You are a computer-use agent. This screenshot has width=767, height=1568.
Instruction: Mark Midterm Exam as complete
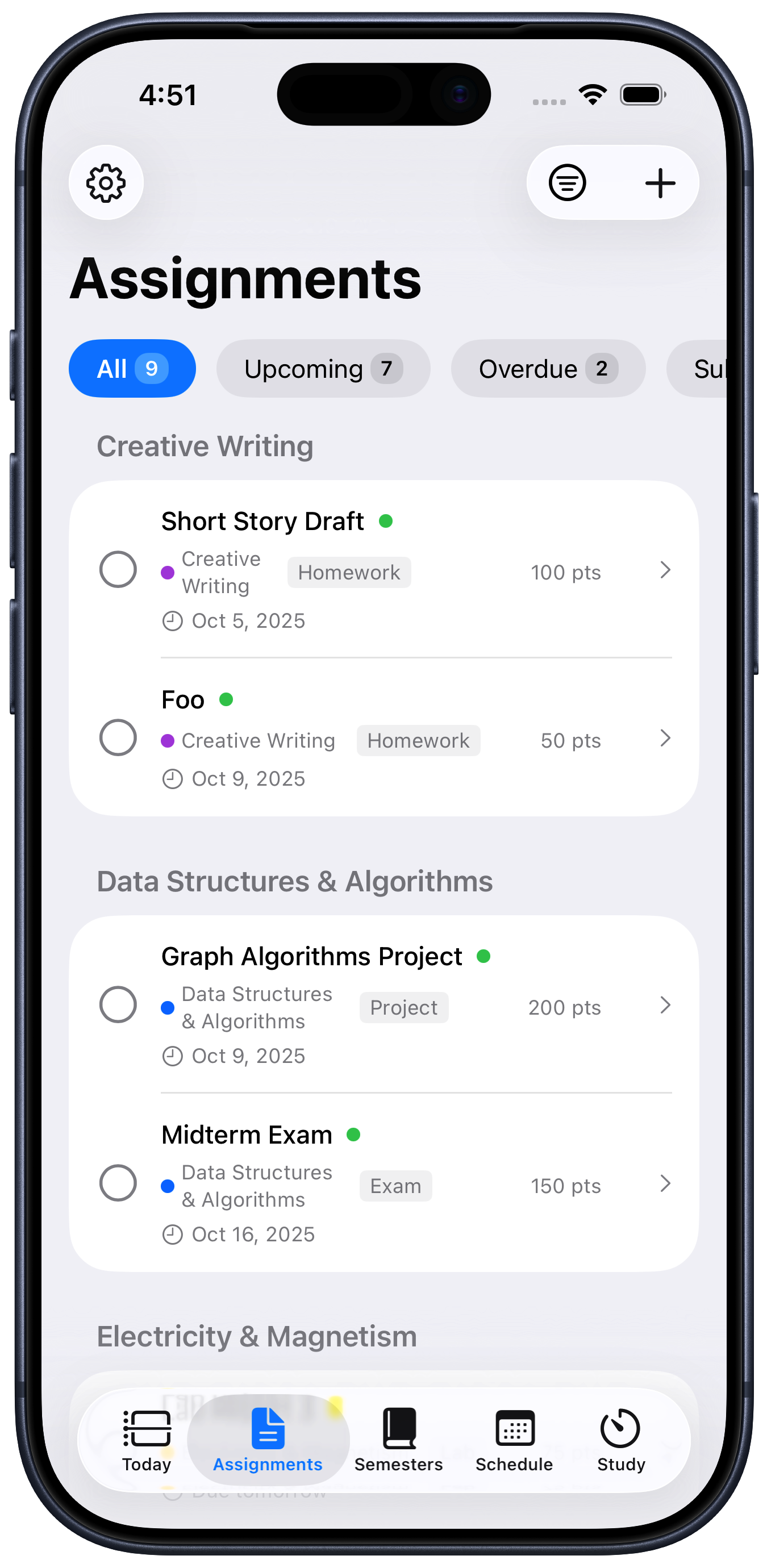(x=118, y=1183)
